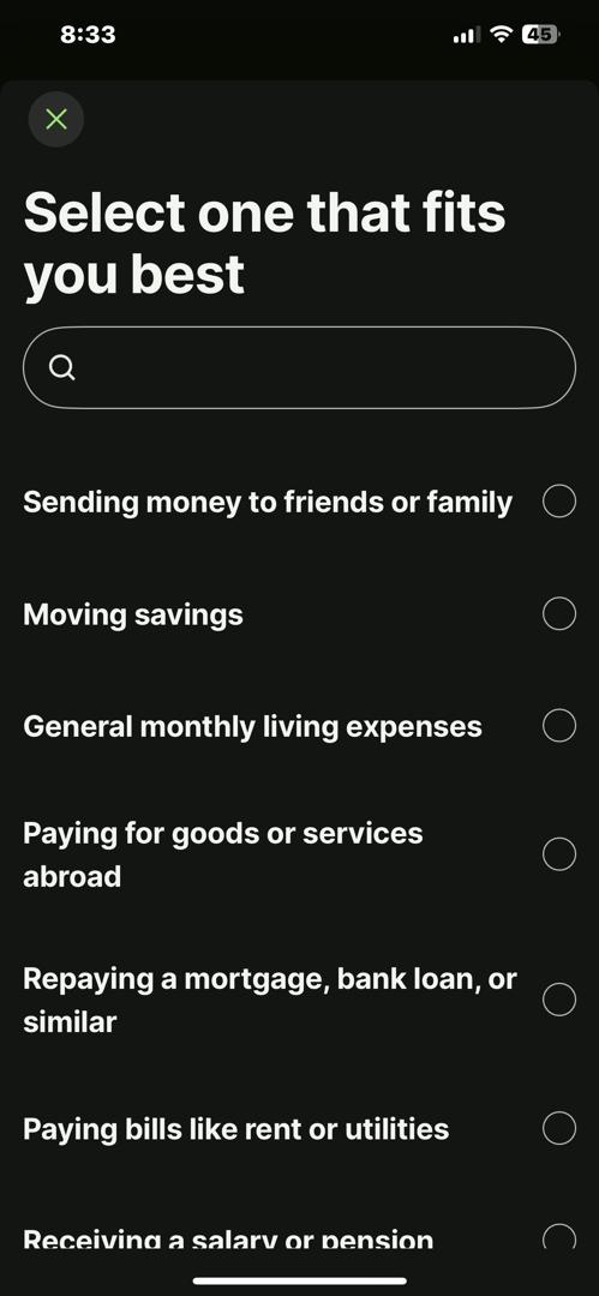600x1296 pixels.
Task: Select Paying for goods or services abroad
Action: pos(559,854)
